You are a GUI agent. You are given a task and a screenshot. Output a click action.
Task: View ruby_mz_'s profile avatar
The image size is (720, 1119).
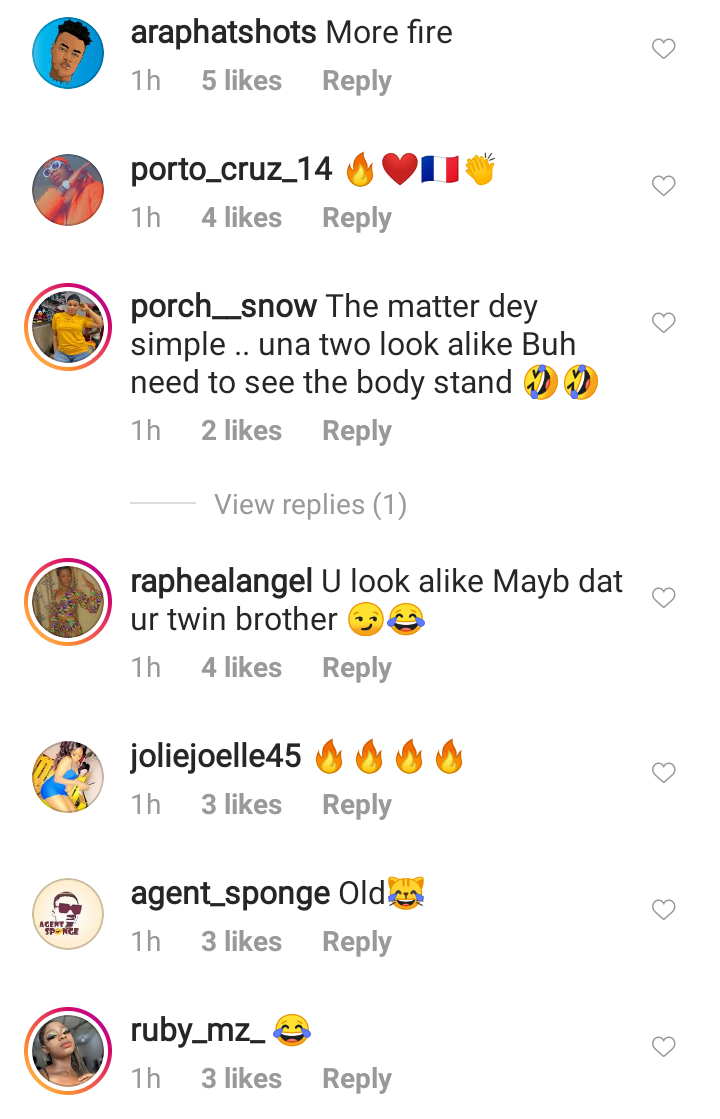coord(68,1049)
